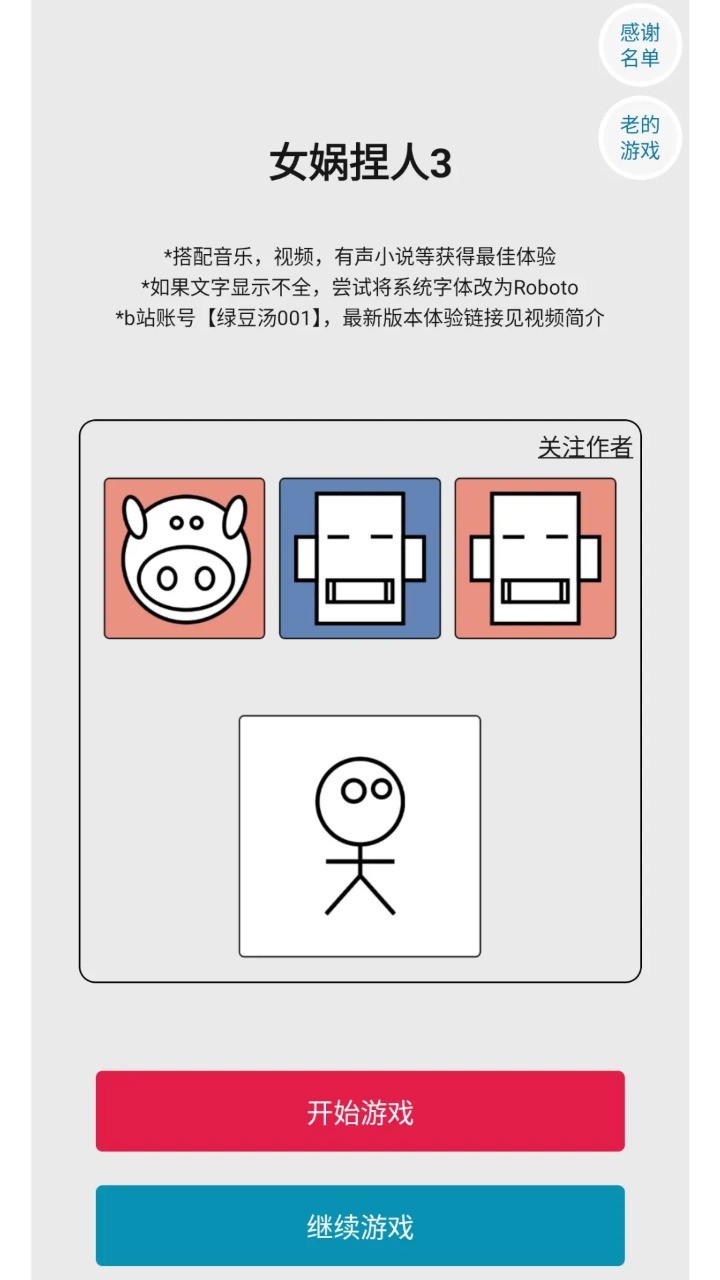Follow the author via 关注作者 link
This screenshot has width=720, height=1280.
(x=585, y=447)
